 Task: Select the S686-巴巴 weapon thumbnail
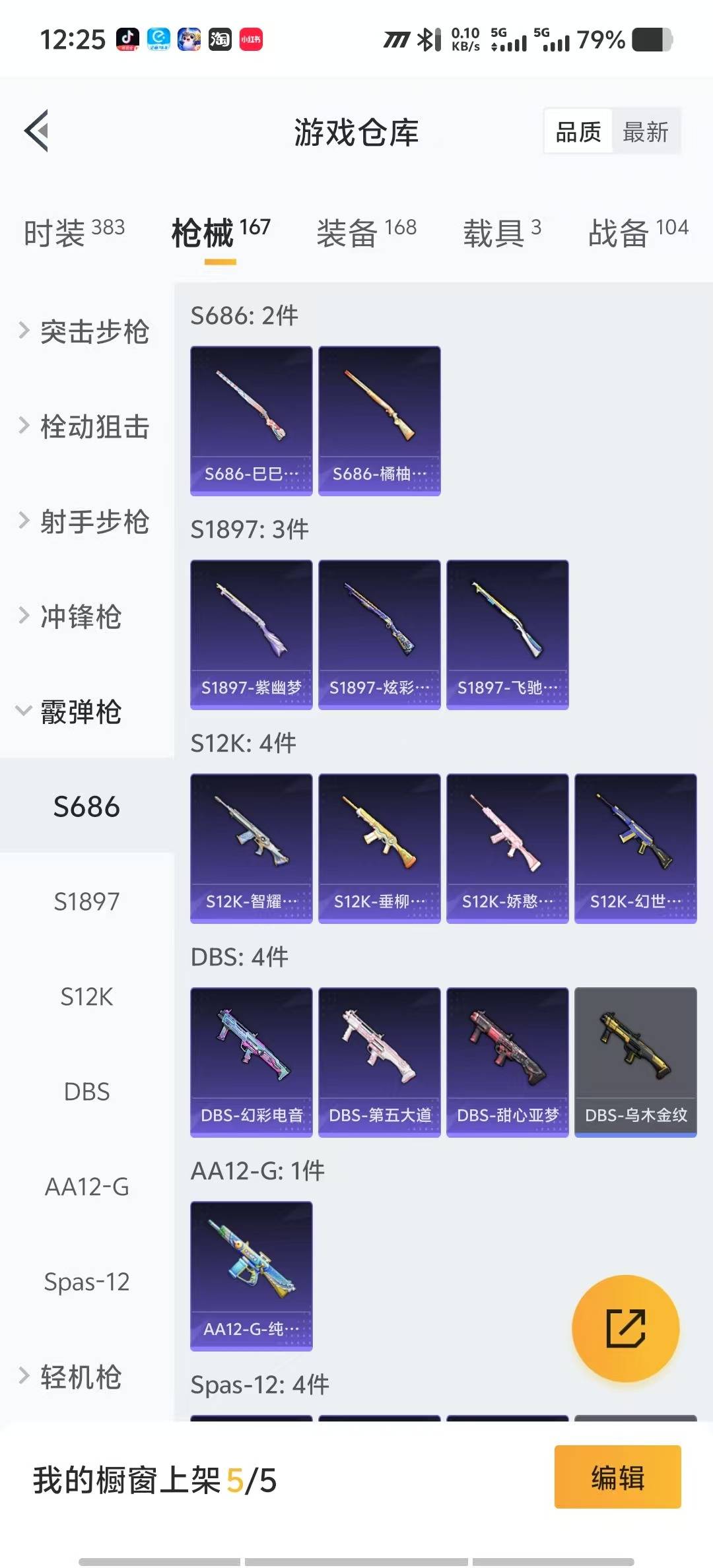[x=251, y=418]
